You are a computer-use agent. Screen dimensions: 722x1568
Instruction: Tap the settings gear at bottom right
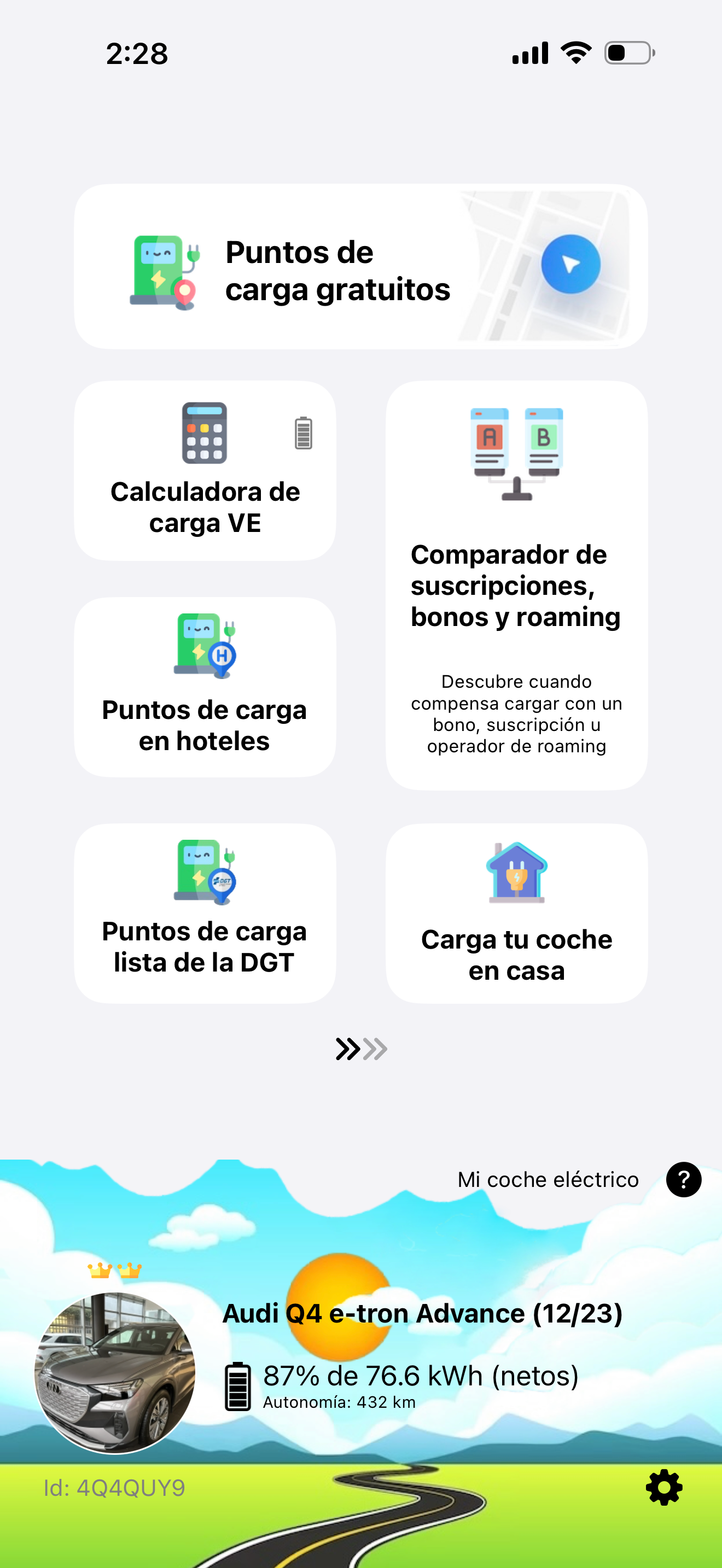(663, 1487)
